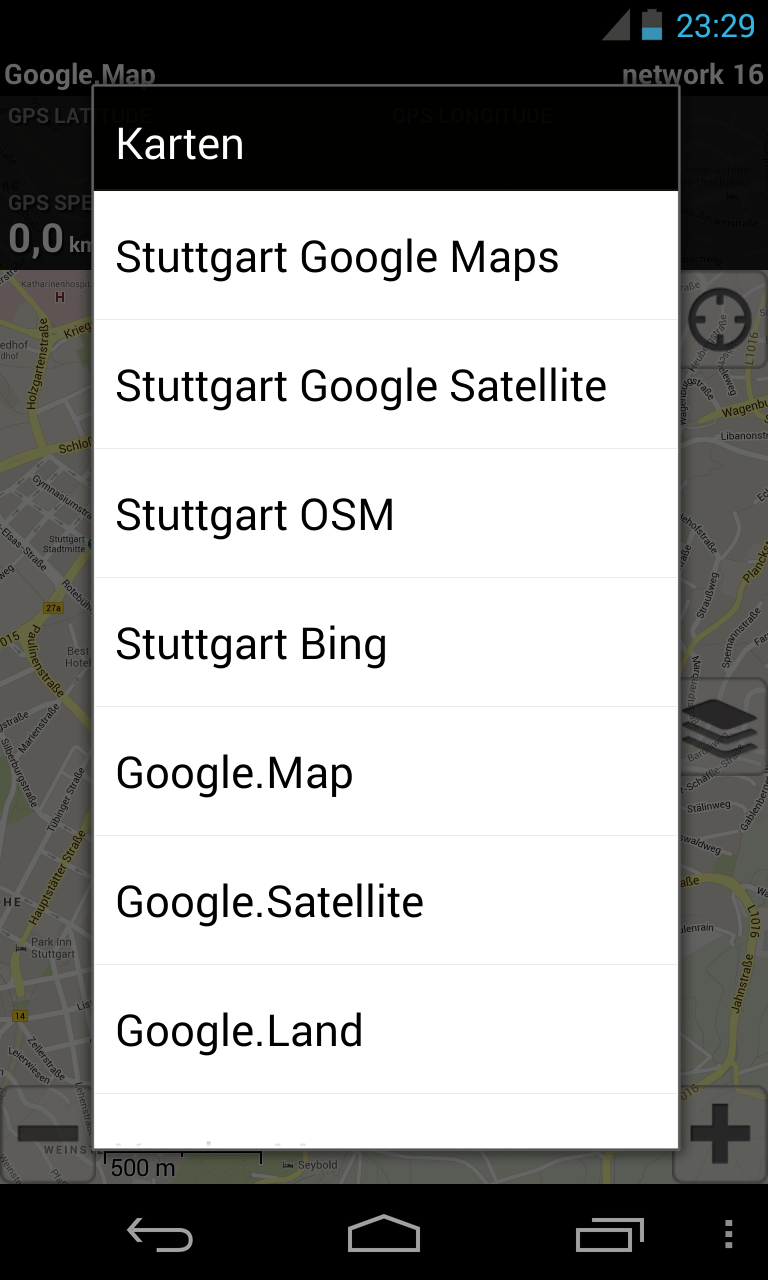Open the three-dot overflow menu
This screenshot has height=1280, width=768.
pyautogui.click(x=728, y=1235)
